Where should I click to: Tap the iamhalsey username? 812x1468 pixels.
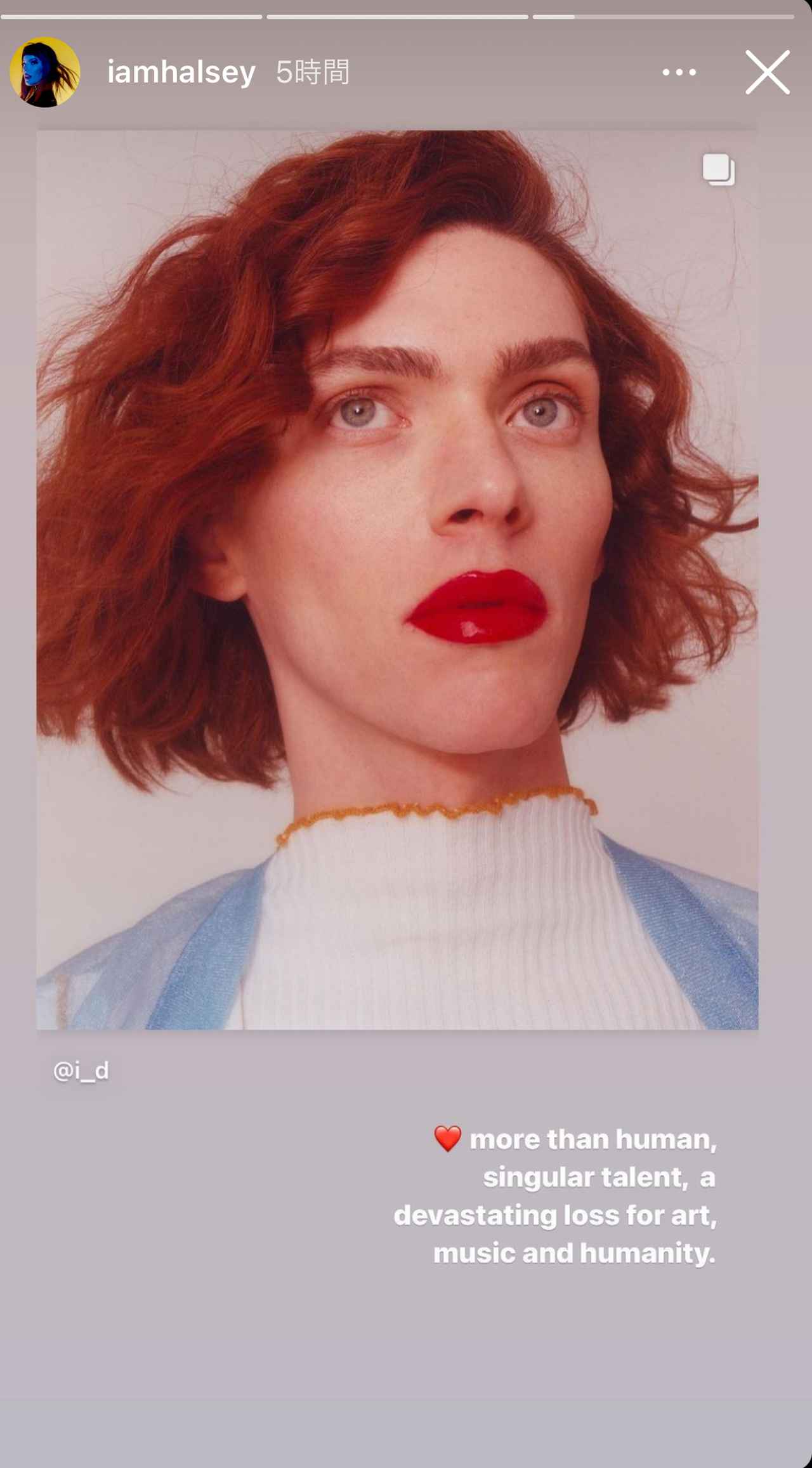click(x=181, y=72)
